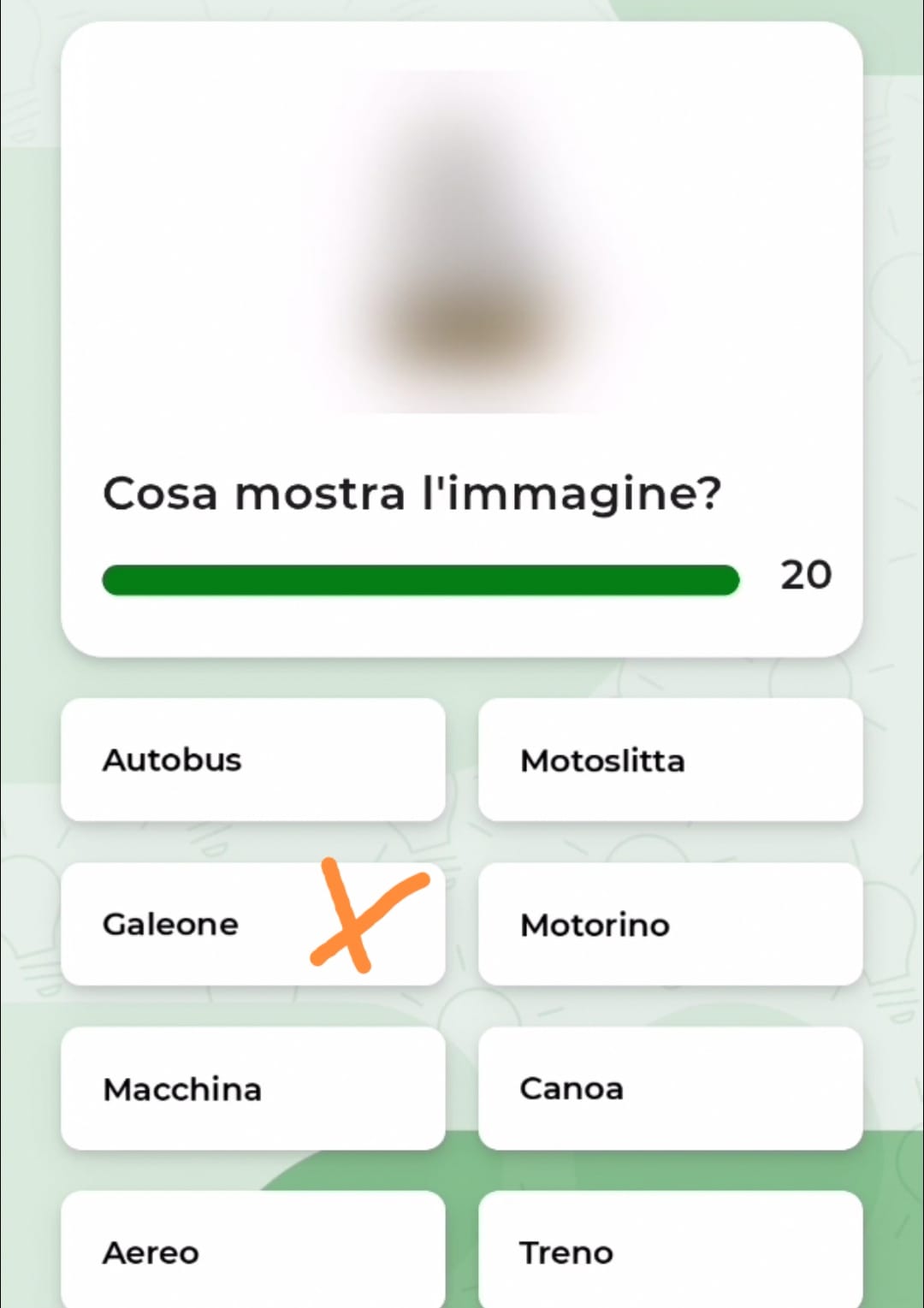The width and height of the screenshot is (924, 1308).
Task: Tap the Macchina answer button
Action: [252, 1088]
